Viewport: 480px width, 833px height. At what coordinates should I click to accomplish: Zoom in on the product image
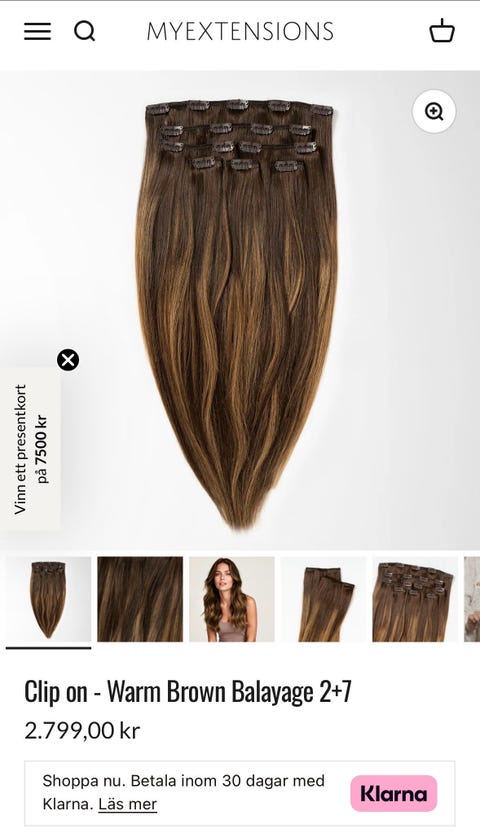[x=434, y=112]
